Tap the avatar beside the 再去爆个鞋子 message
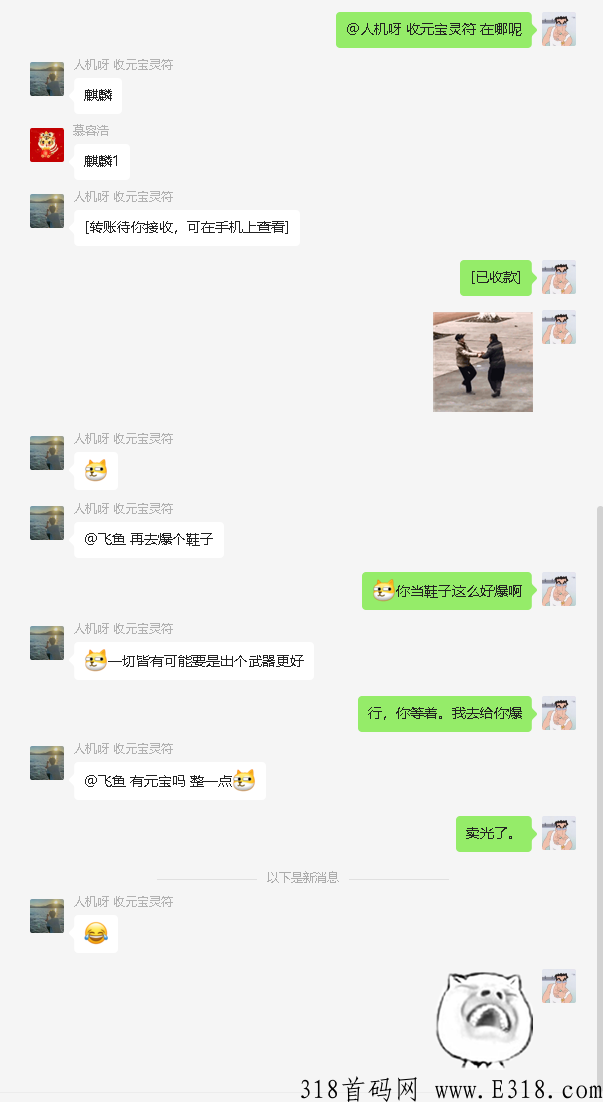This screenshot has height=1102, width=603. pyautogui.click(x=47, y=523)
